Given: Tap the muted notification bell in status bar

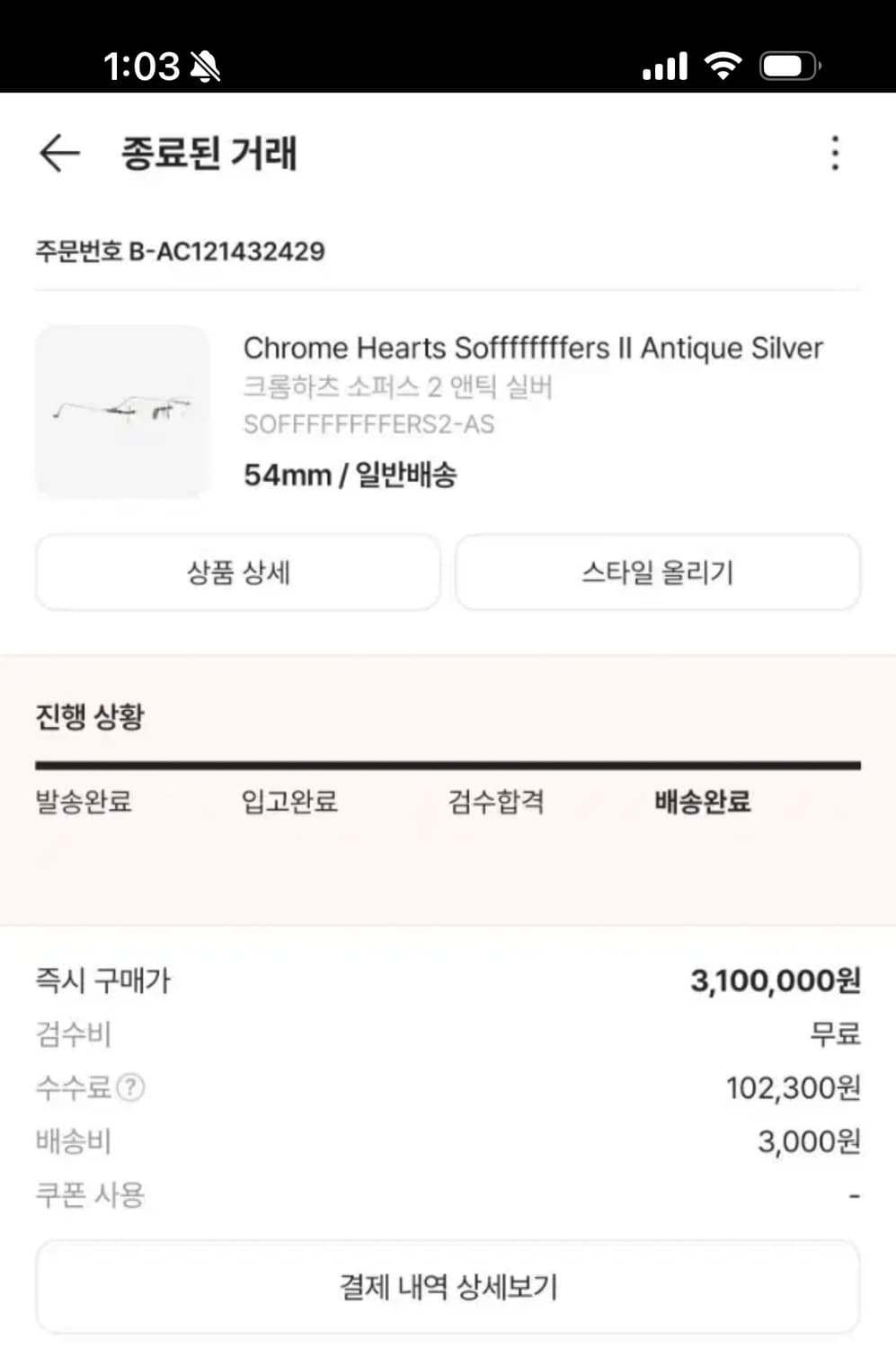Looking at the screenshot, I should pos(205,65).
